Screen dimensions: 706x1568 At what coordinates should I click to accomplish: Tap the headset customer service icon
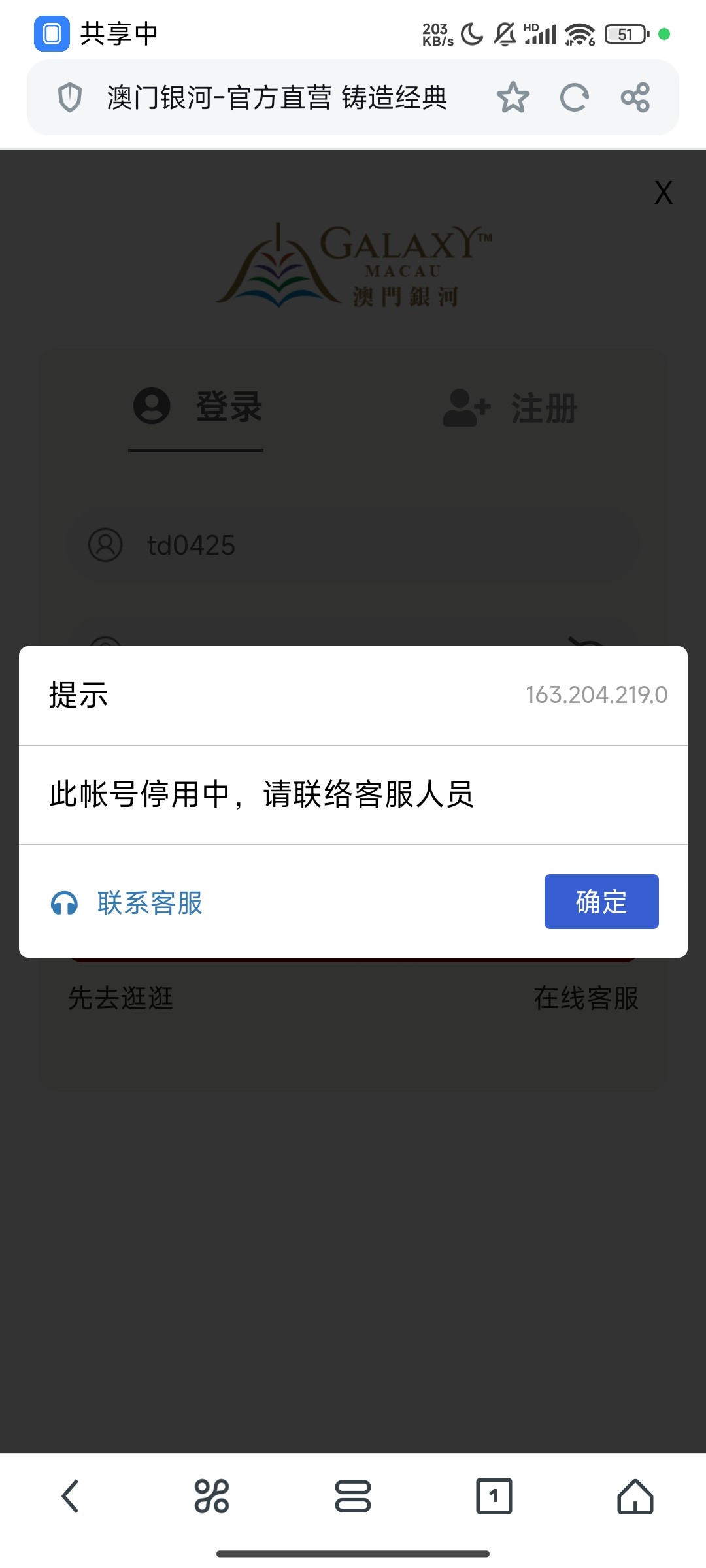63,904
